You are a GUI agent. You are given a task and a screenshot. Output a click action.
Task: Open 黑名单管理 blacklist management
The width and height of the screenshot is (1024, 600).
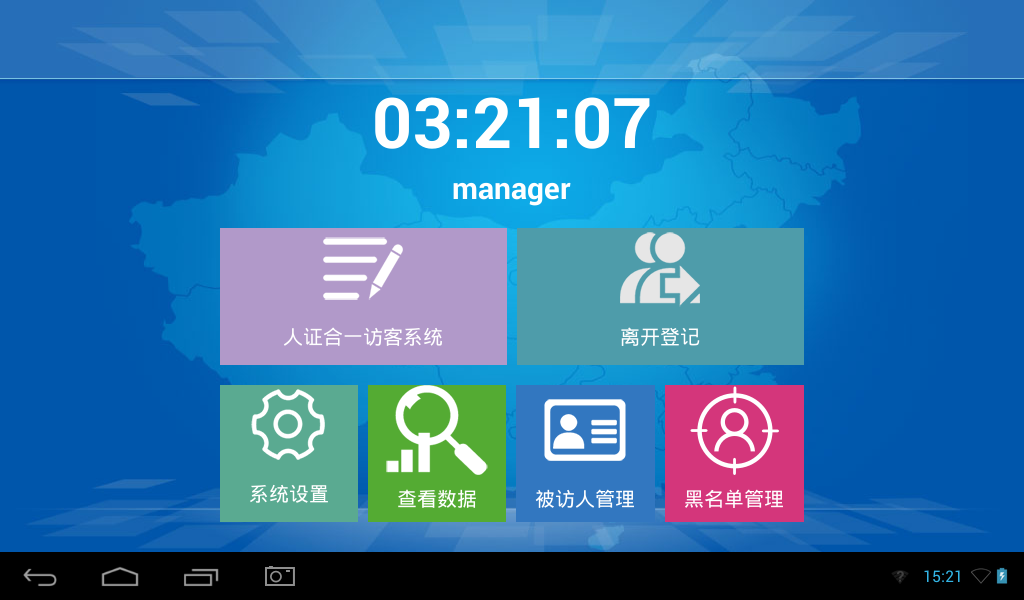734,453
